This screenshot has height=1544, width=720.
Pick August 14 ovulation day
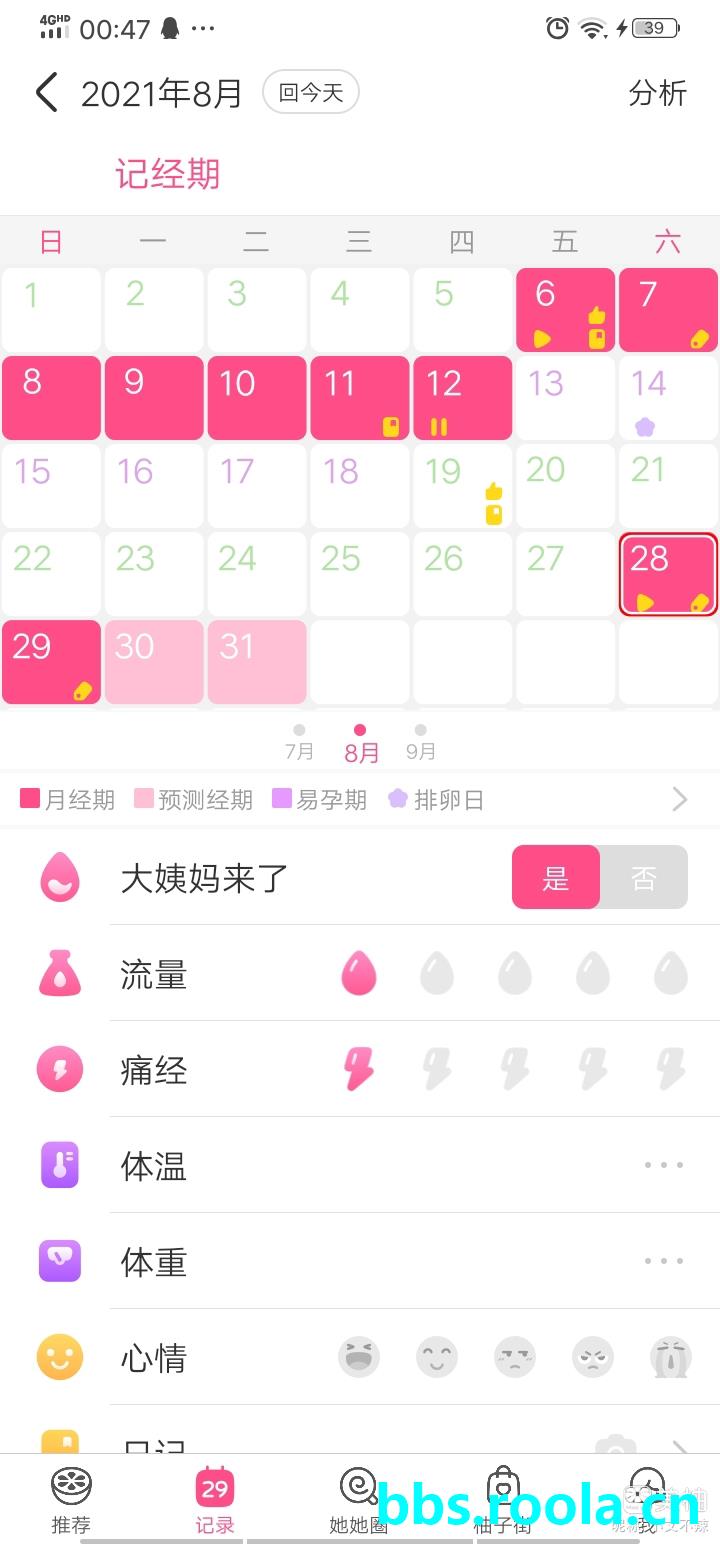click(x=668, y=398)
